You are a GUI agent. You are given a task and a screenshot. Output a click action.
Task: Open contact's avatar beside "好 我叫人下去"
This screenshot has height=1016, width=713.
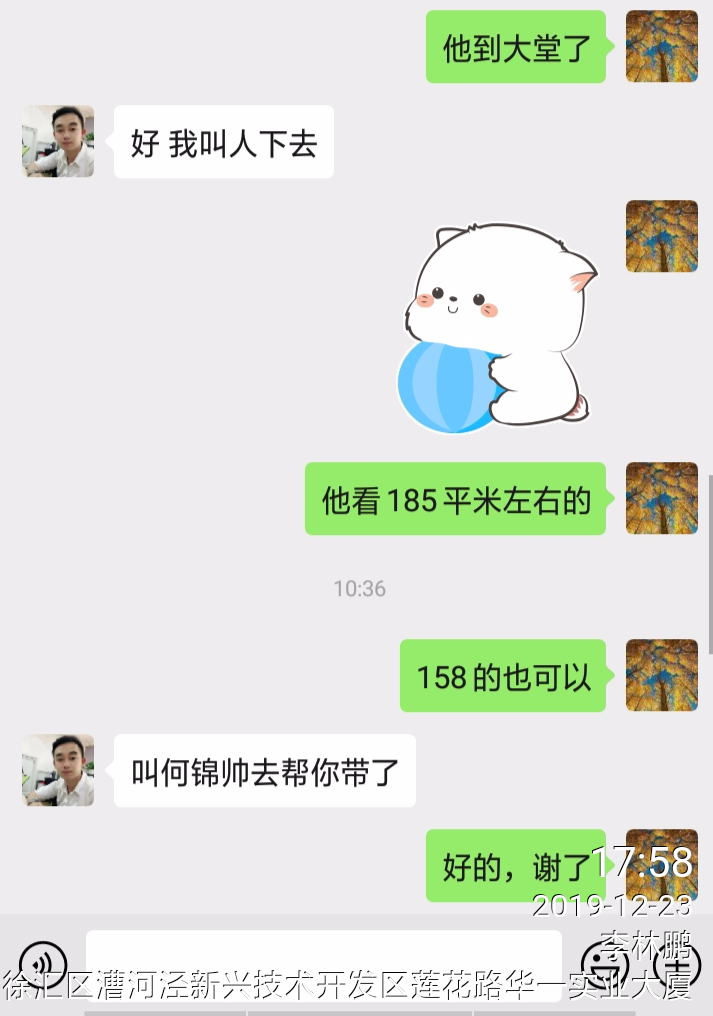click(x=58, y=142)
